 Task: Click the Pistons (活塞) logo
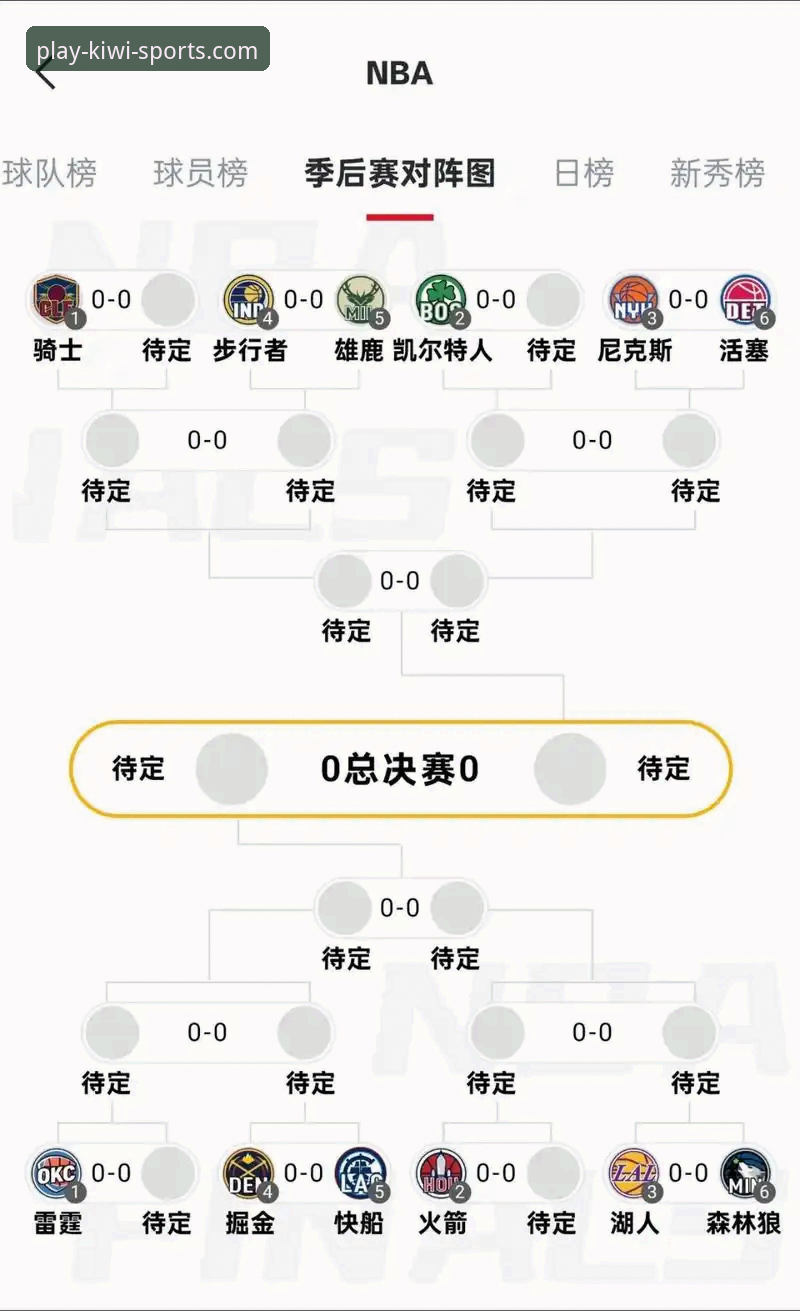coord(745,299)
